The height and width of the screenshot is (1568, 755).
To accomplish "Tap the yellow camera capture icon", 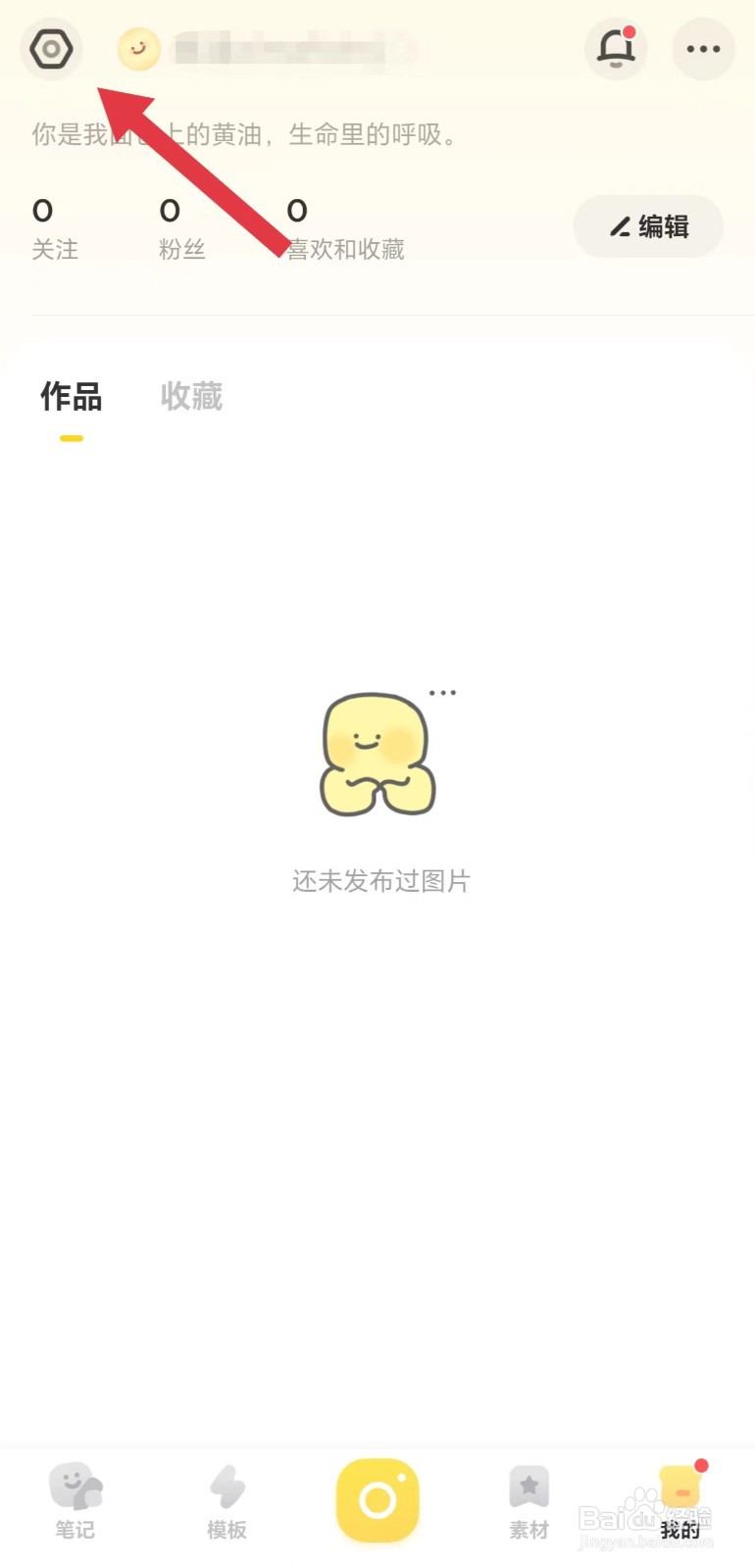I will tap(377, 1499).
